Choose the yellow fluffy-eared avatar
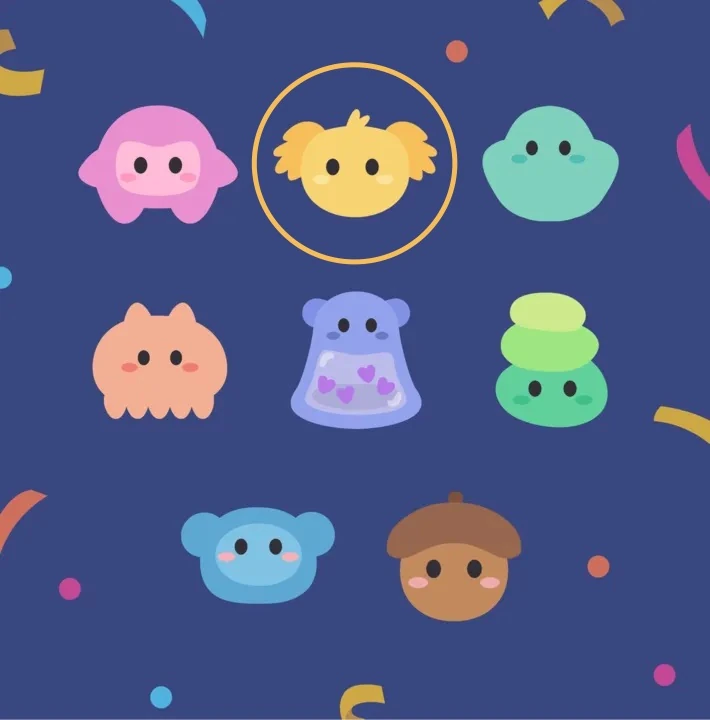This screenshot has width=710, height=720. [x=355, y=163]
